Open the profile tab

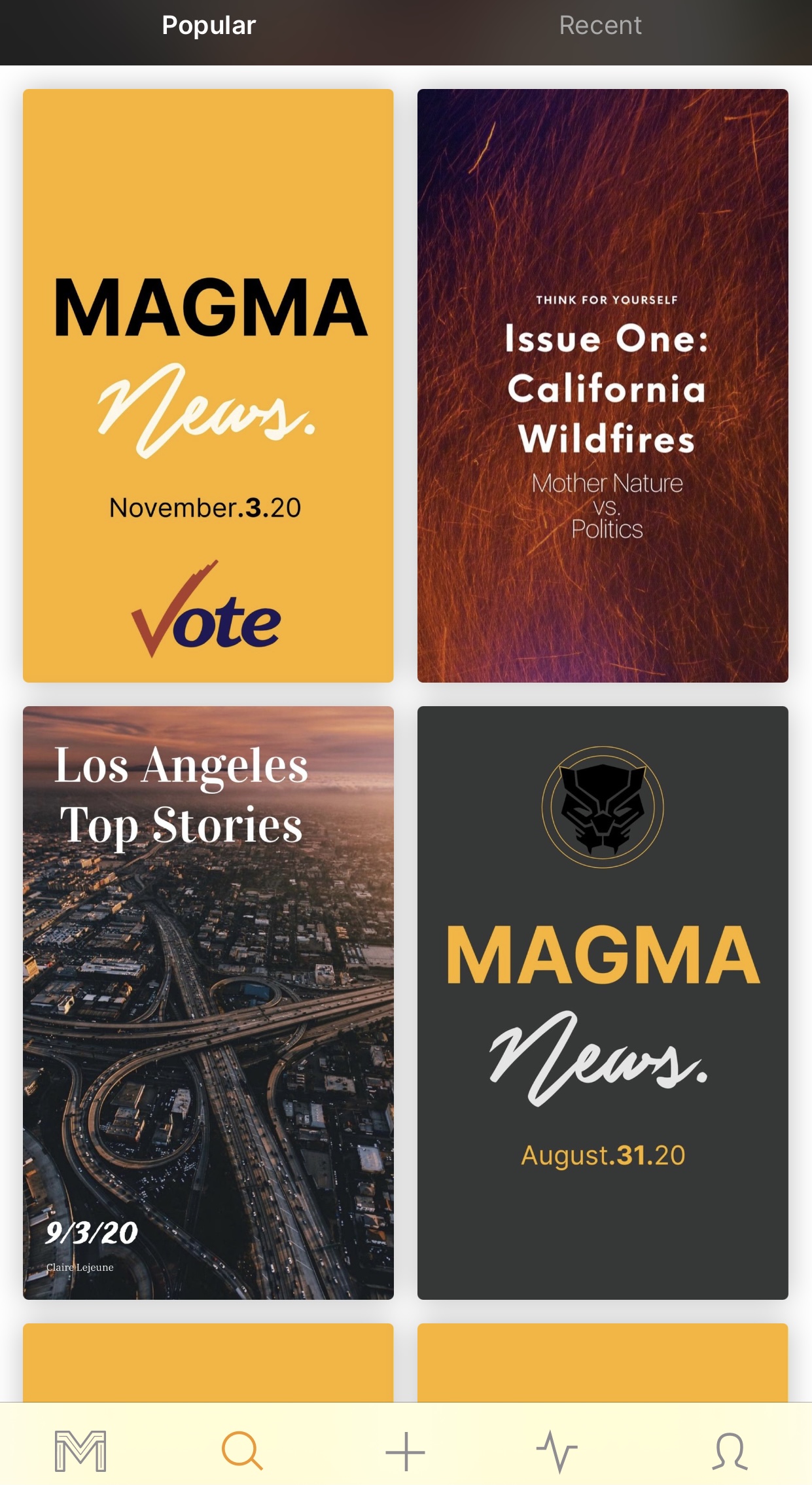tap(730, 1451)
